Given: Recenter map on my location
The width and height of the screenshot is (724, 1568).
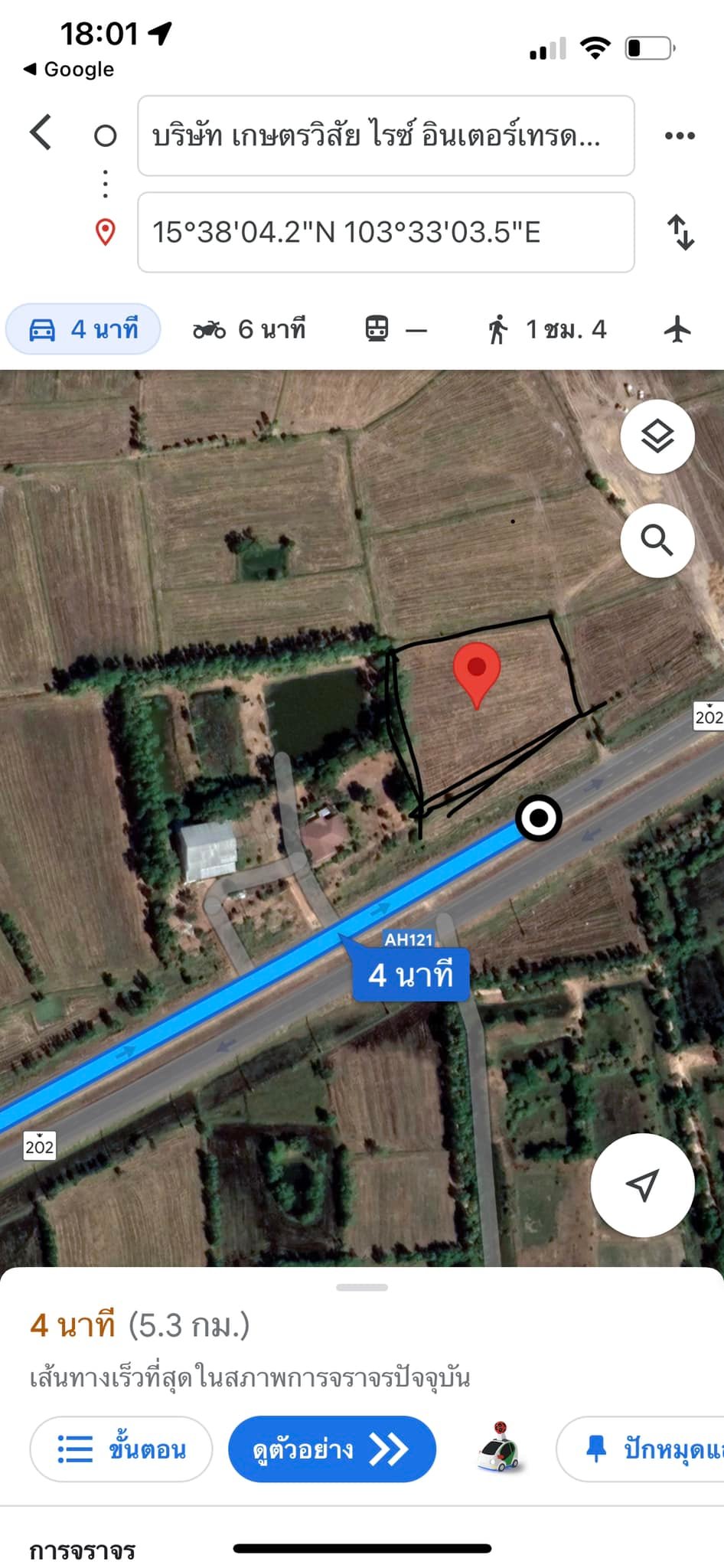Looking at the screenshot, I should [x=643, y=1184].
